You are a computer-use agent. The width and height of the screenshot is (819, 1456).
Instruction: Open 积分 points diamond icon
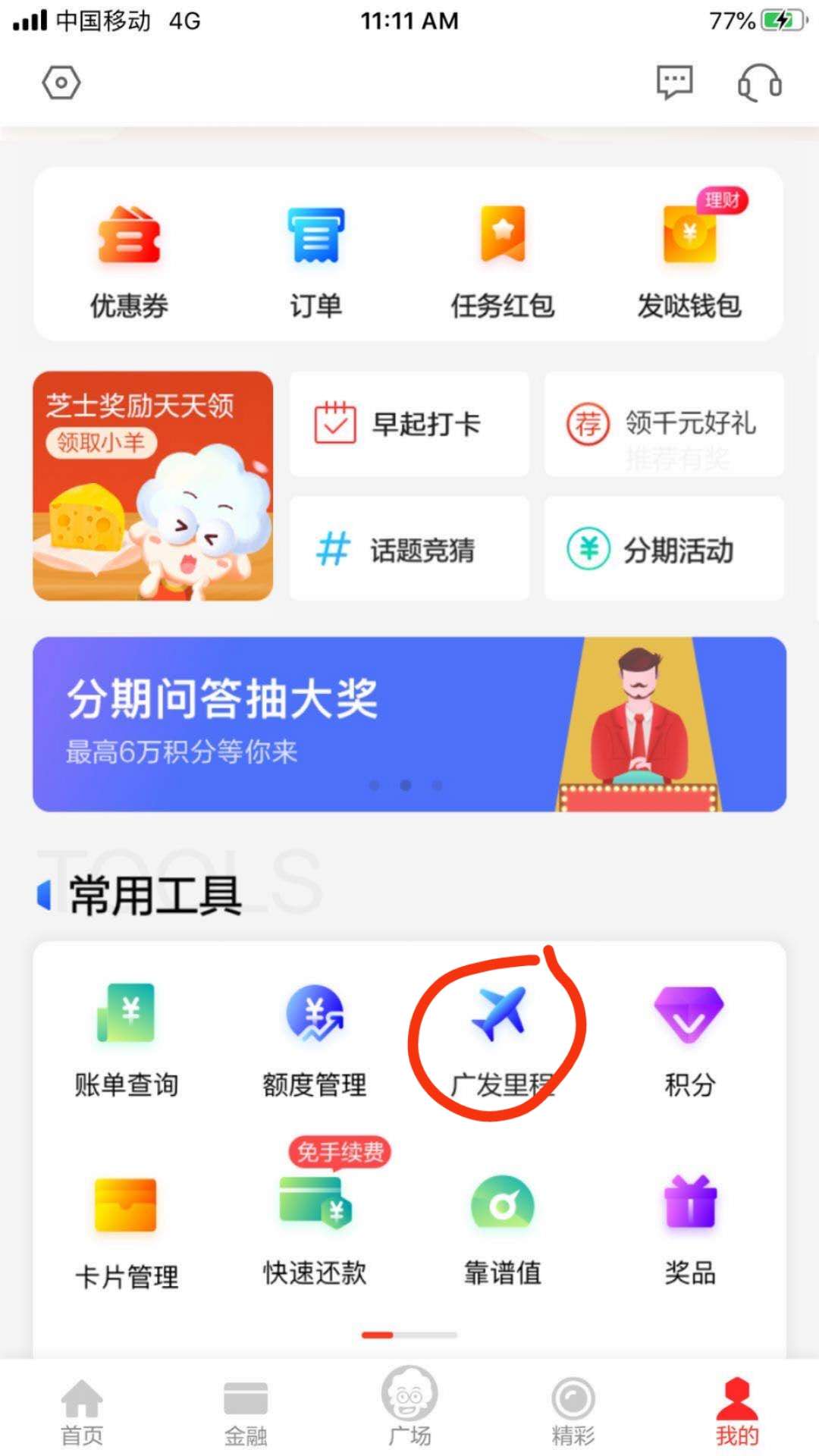(689, 1039)
